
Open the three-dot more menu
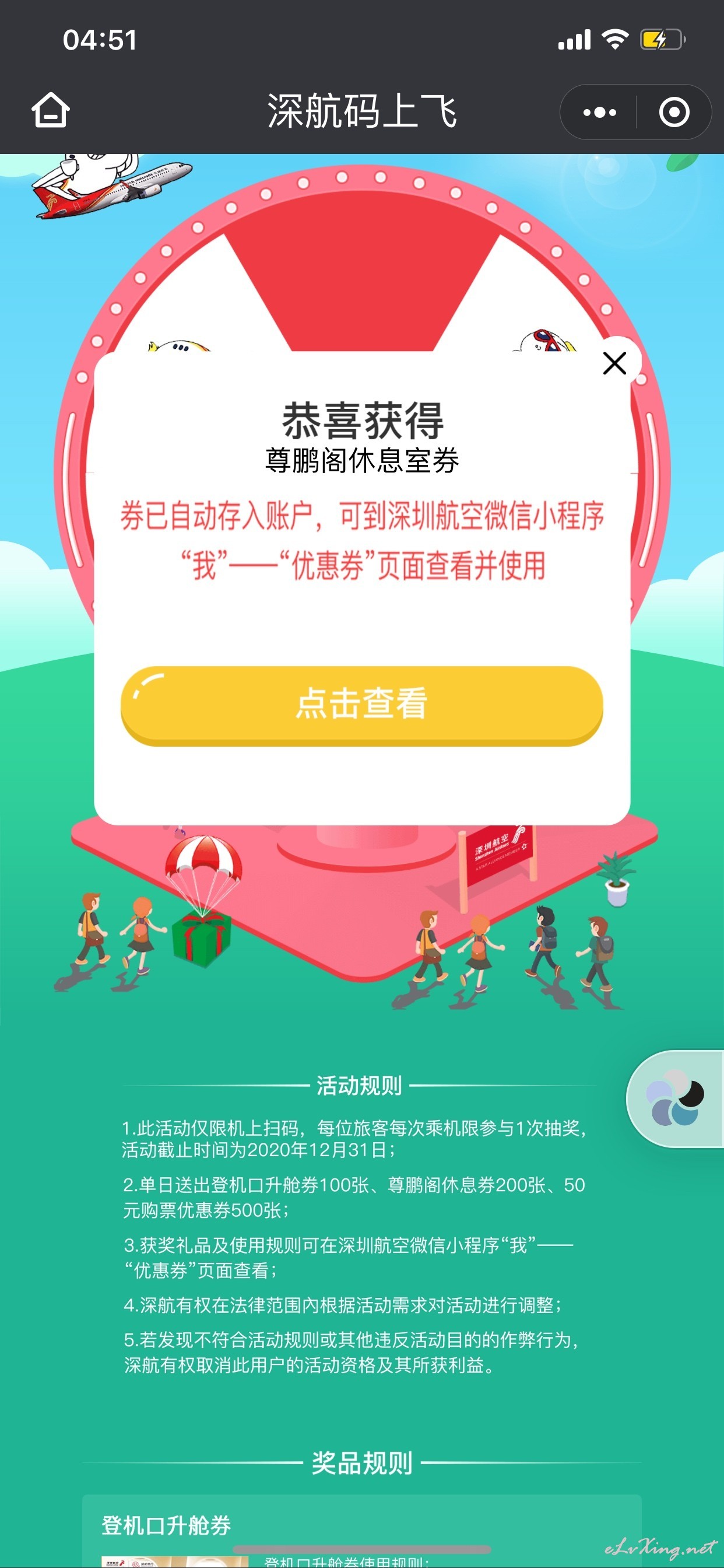coord(599,112)
